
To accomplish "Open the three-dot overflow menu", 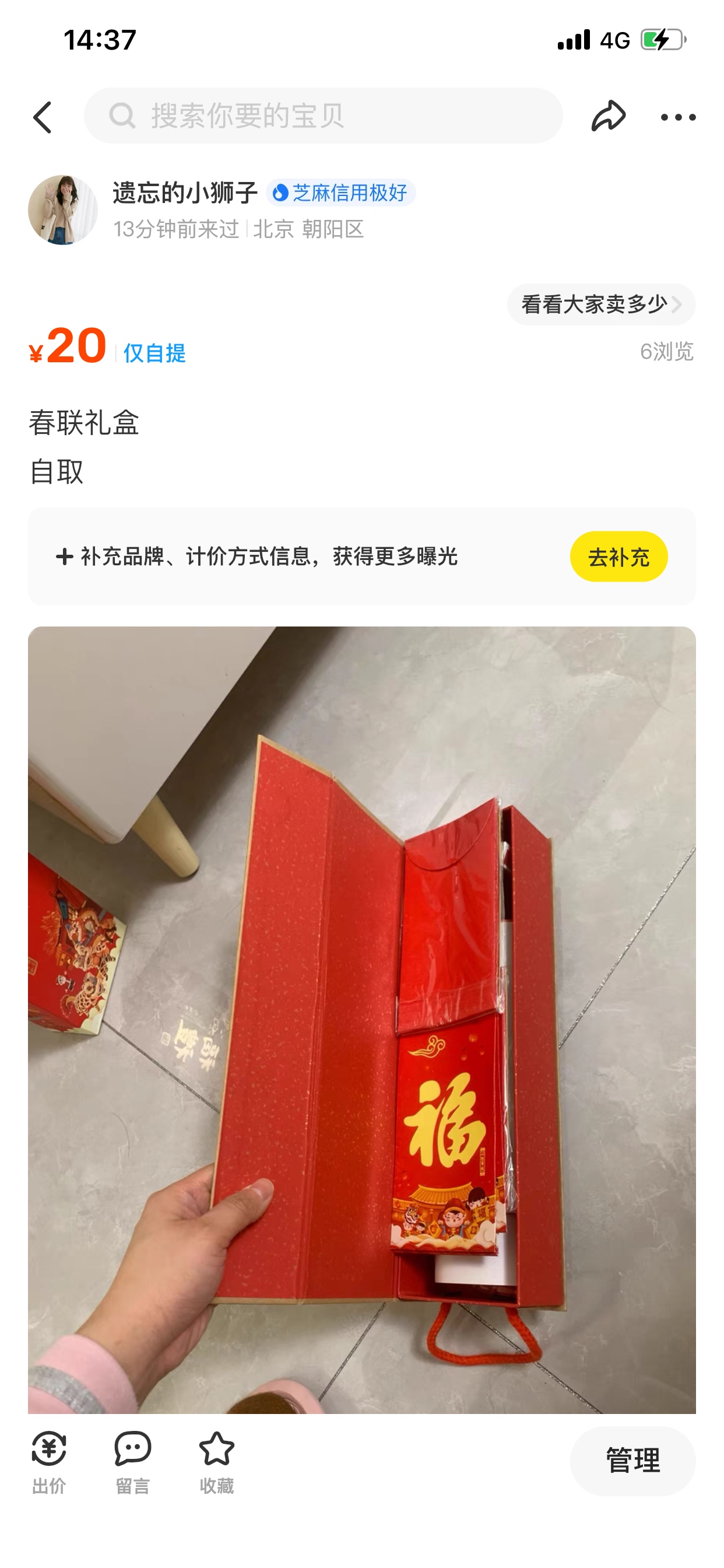I will pyautogui.click(x=678, y=117).
